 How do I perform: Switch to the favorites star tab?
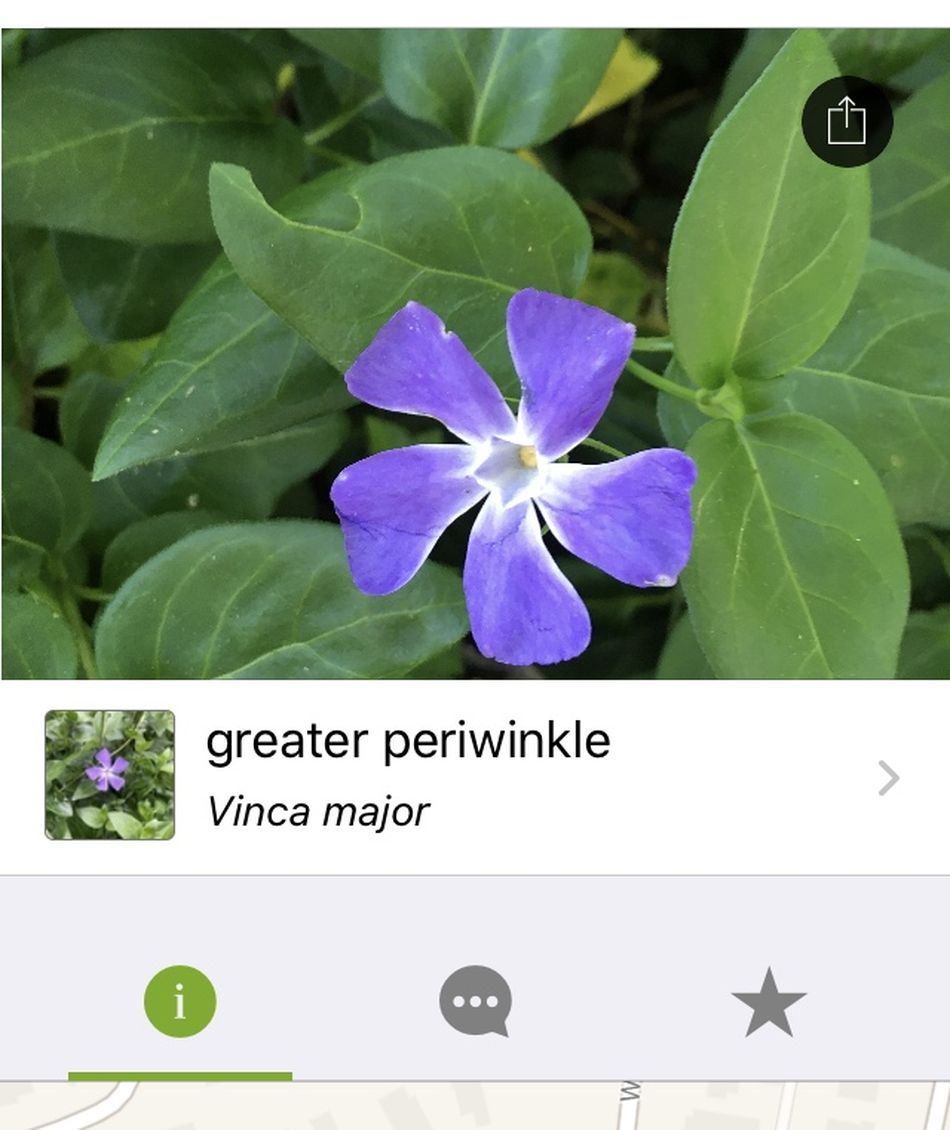click(768, 1001)
